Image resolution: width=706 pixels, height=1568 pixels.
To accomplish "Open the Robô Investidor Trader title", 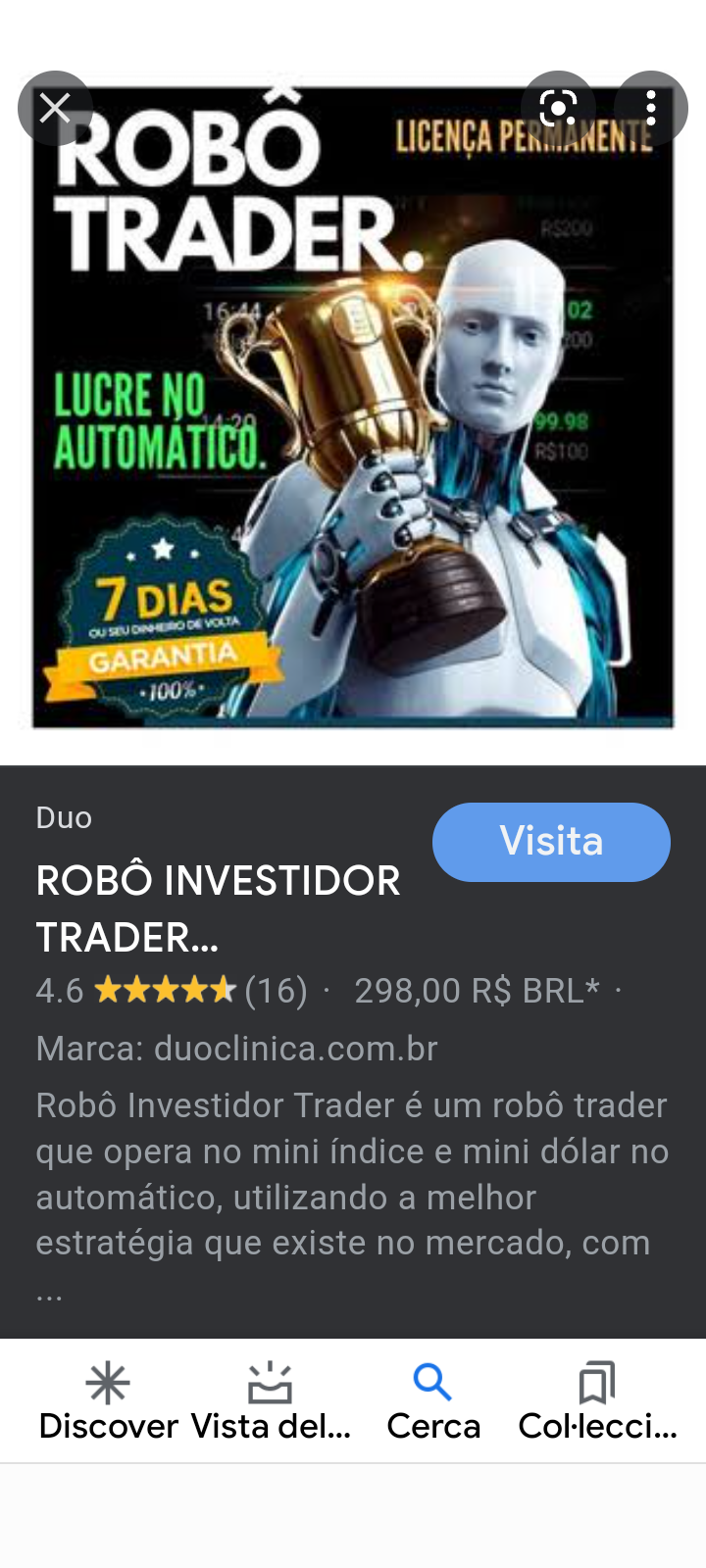I will click(218, 908).
